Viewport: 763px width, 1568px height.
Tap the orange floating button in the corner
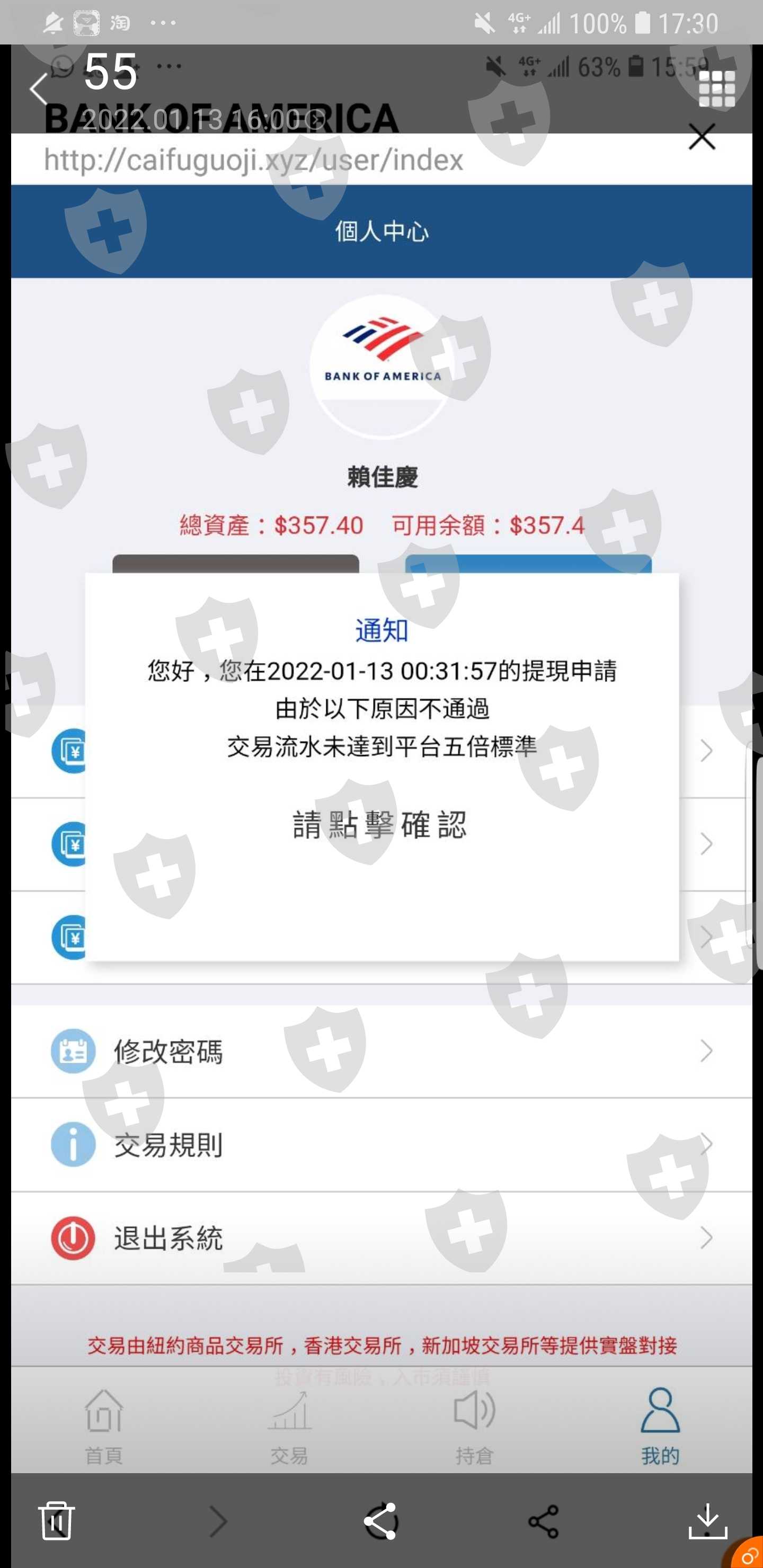point(748,1554)
